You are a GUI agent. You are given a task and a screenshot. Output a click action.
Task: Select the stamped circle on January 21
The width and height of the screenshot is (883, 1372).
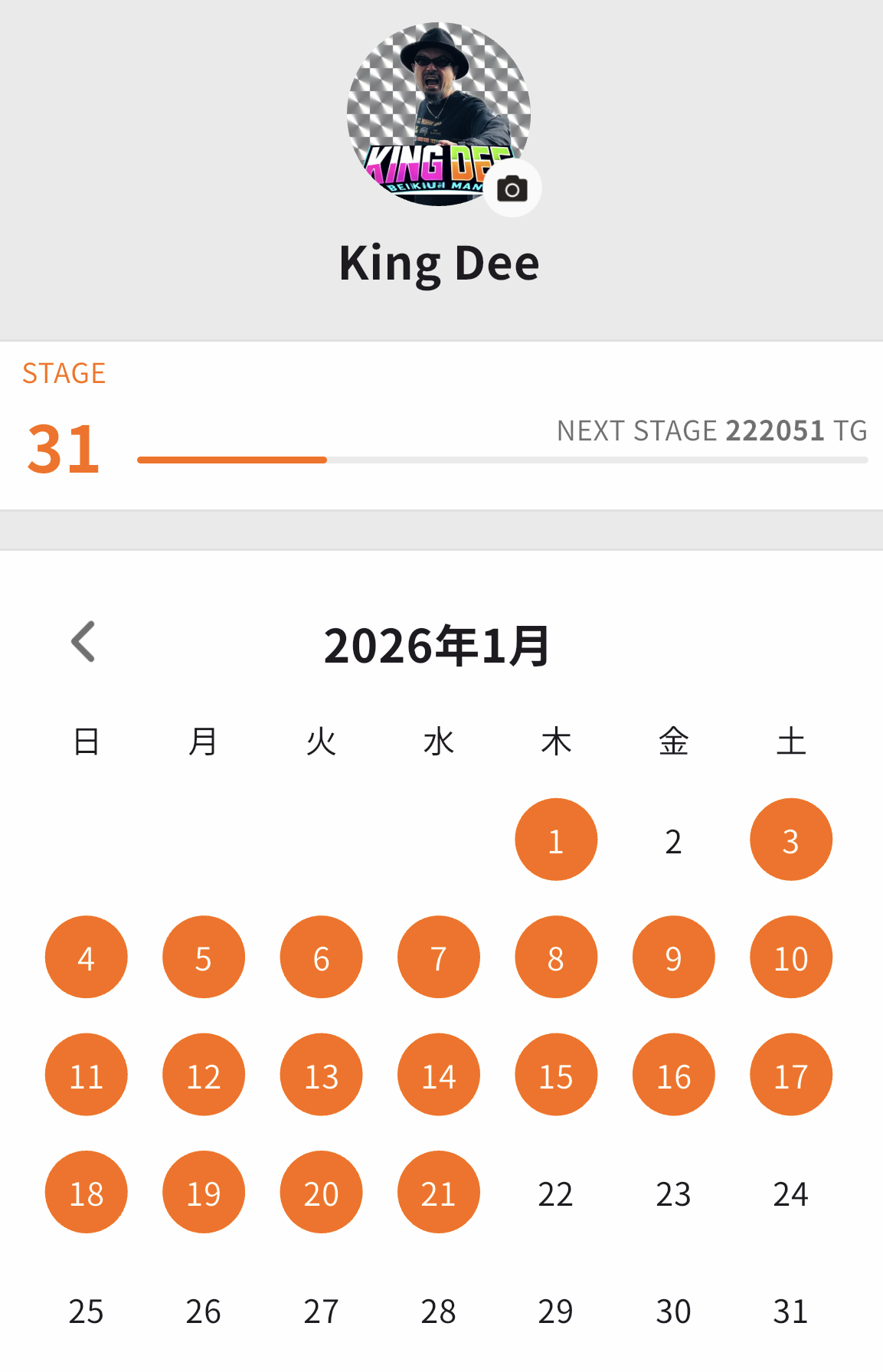coord(438,1192)
